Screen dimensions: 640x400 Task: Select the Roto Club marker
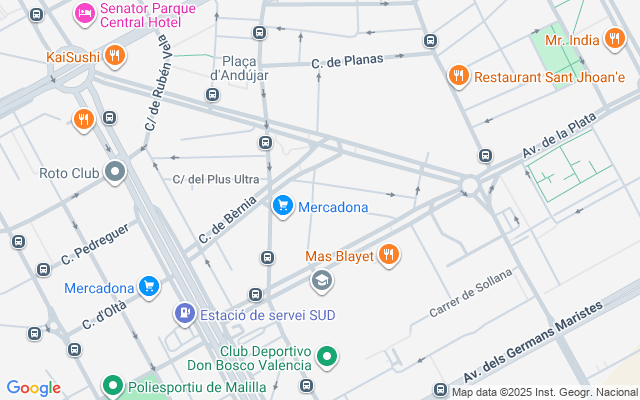coord(115,172)
